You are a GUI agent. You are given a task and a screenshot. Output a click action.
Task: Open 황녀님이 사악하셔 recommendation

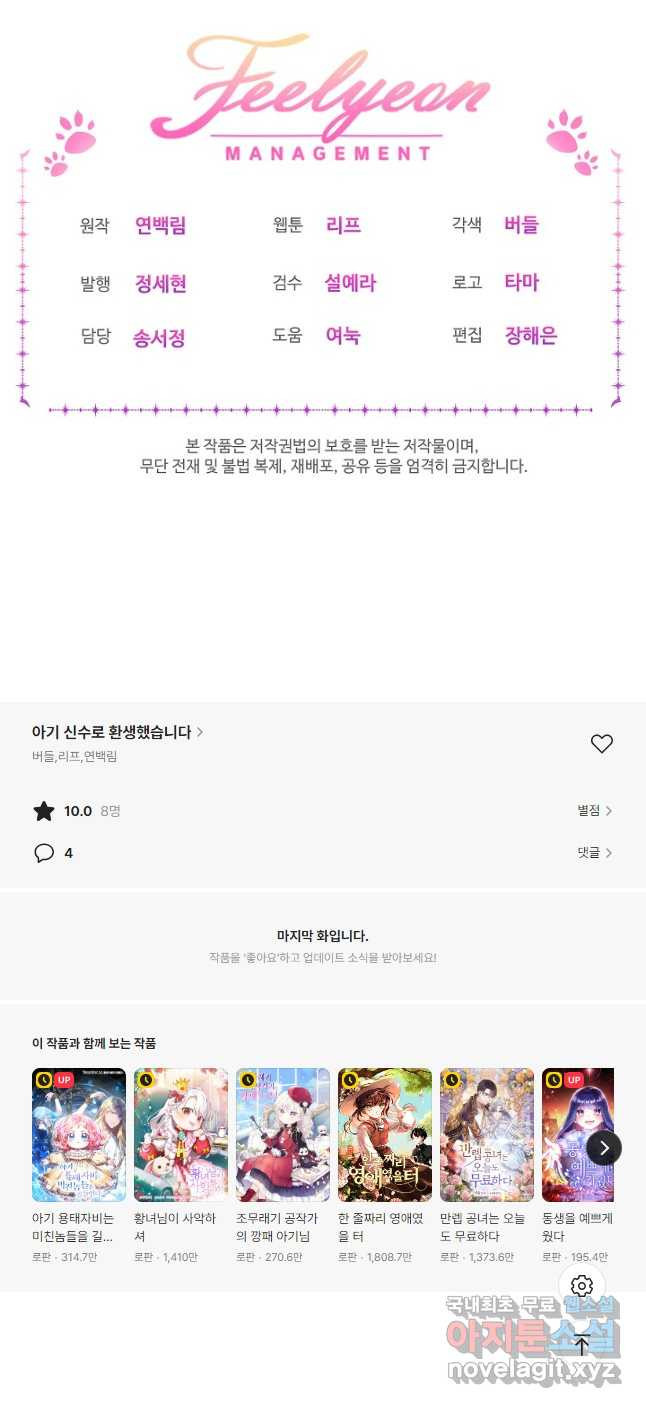(x=181, y=1135)
